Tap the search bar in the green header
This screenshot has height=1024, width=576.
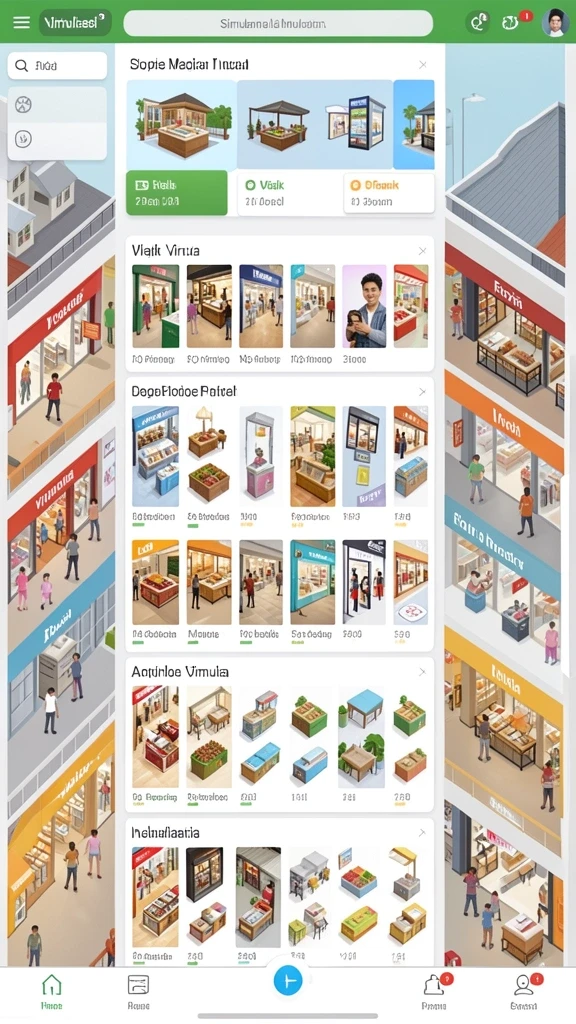pos(278,24)
